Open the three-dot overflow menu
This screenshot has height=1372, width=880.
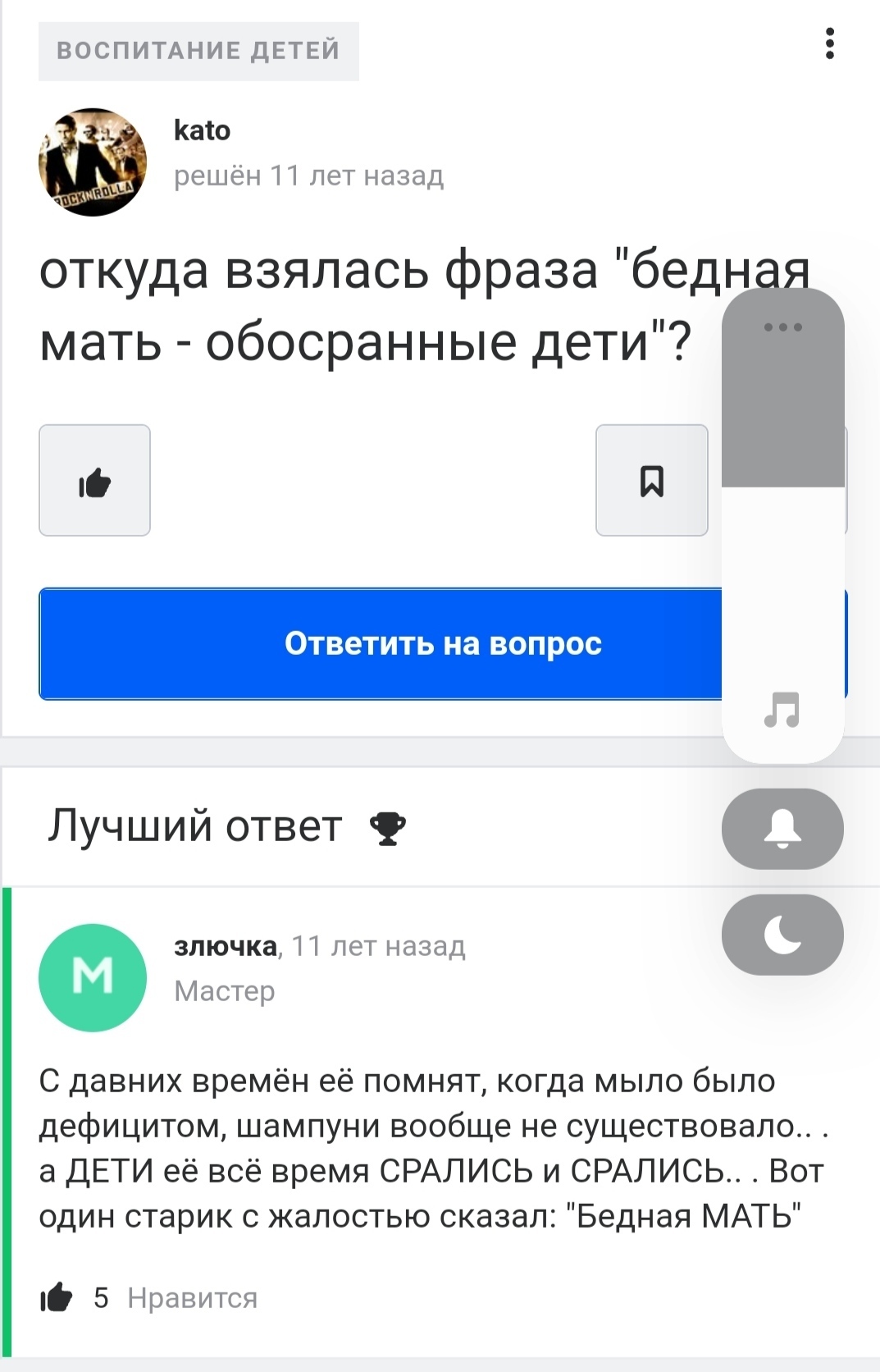point(830,43)
